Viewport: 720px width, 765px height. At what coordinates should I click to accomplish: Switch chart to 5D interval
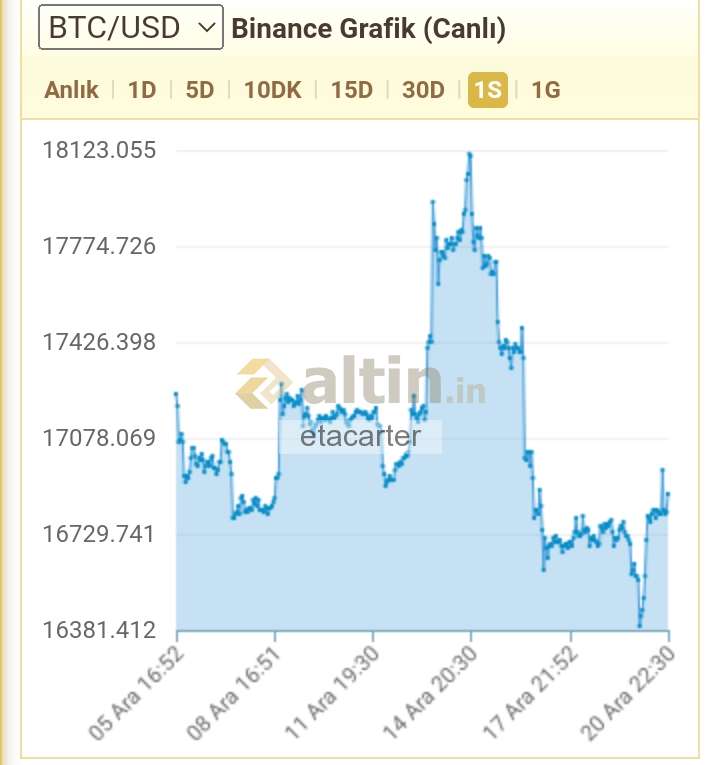[x=200, y=90]
